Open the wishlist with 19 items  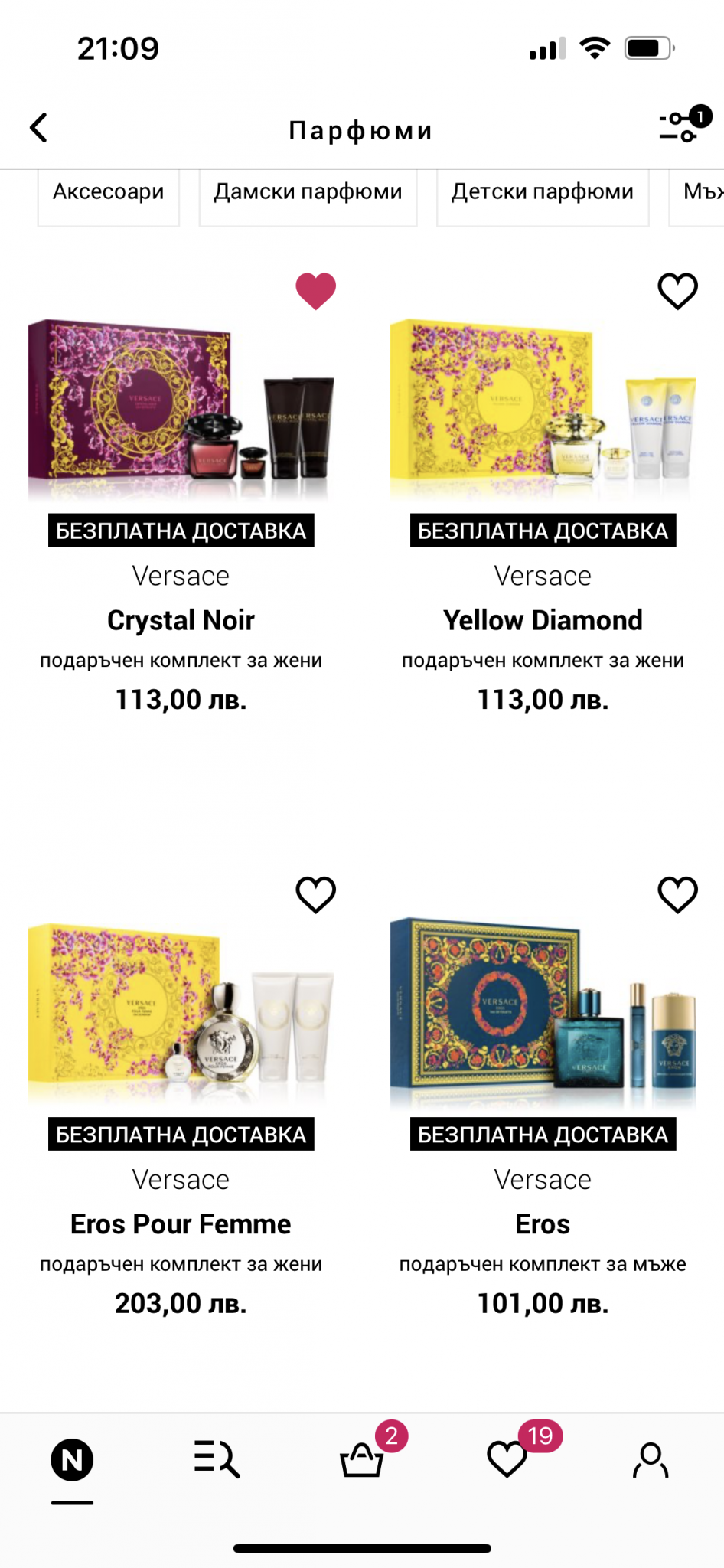pyautogui.click(x=507, y=1459)
